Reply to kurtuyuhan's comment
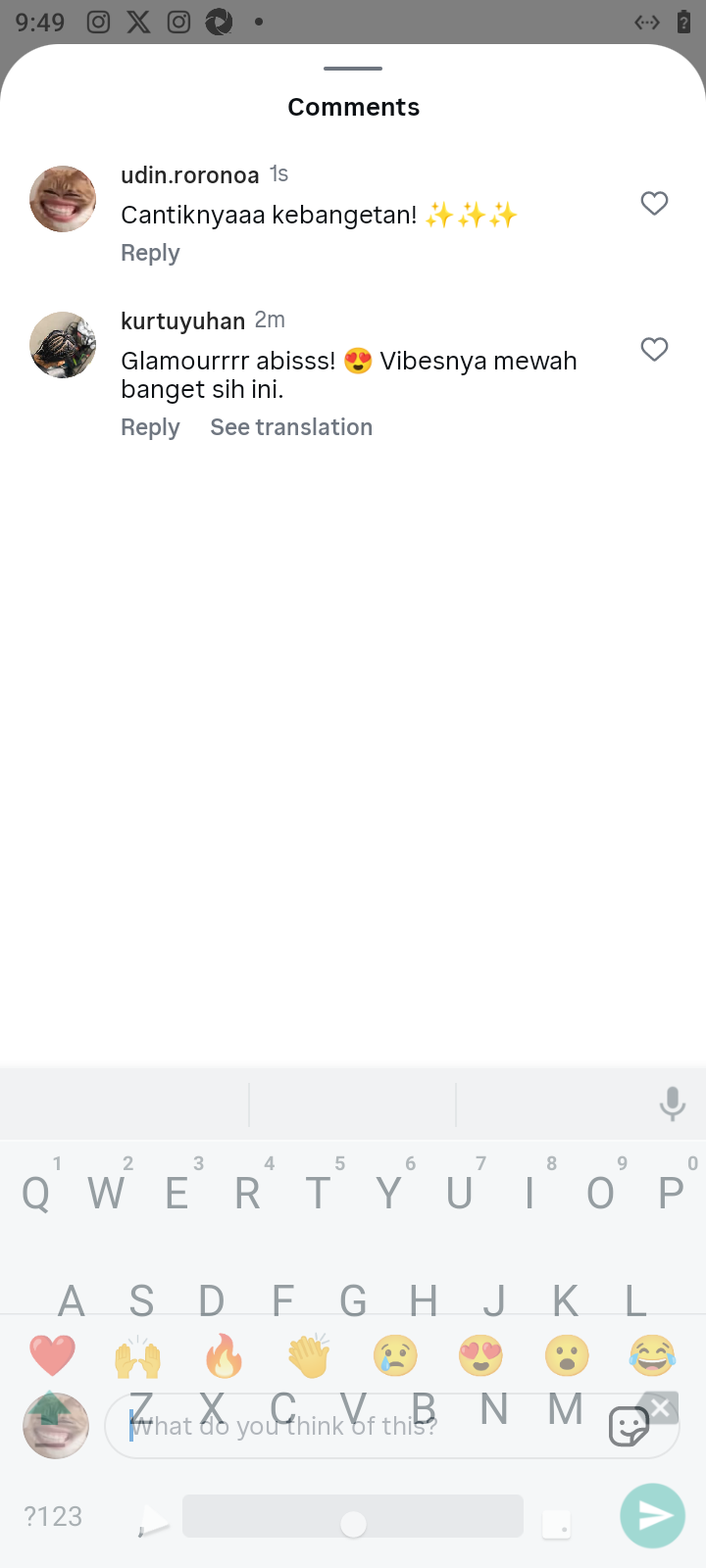 coord(150,427)
